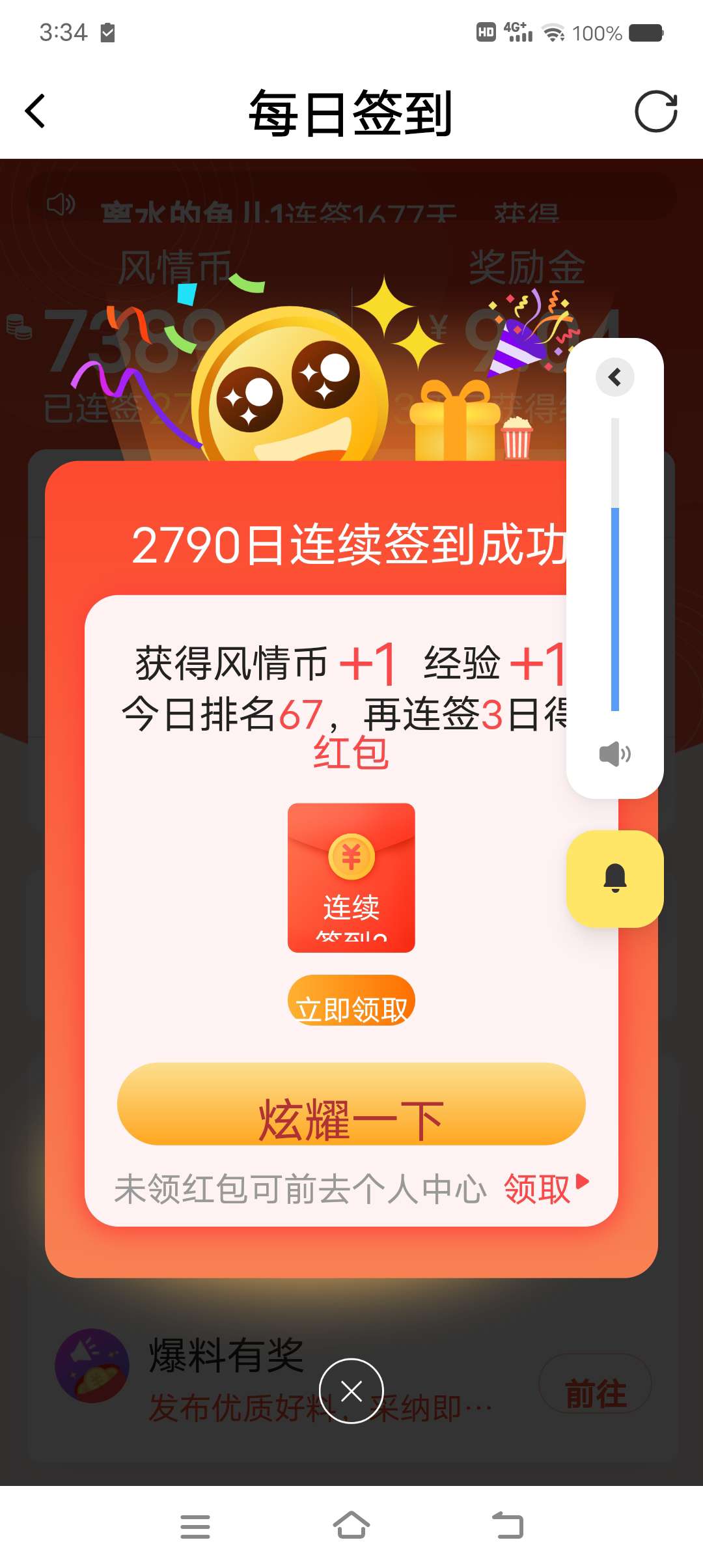
Task: Tap the yellow ringer bell button
Action: tap(614, 878)
